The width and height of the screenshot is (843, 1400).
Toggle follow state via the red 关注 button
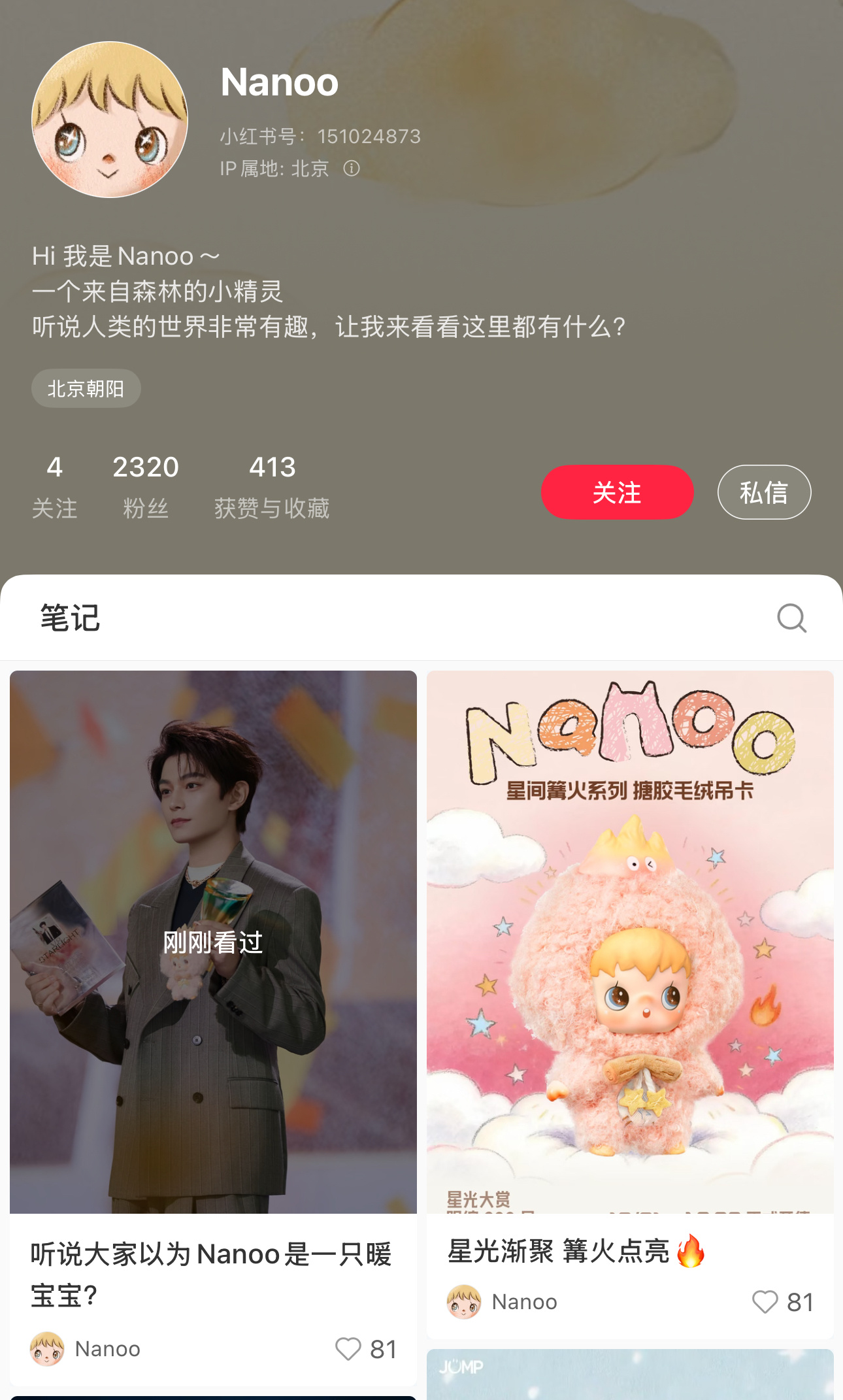tap(617, 492)
